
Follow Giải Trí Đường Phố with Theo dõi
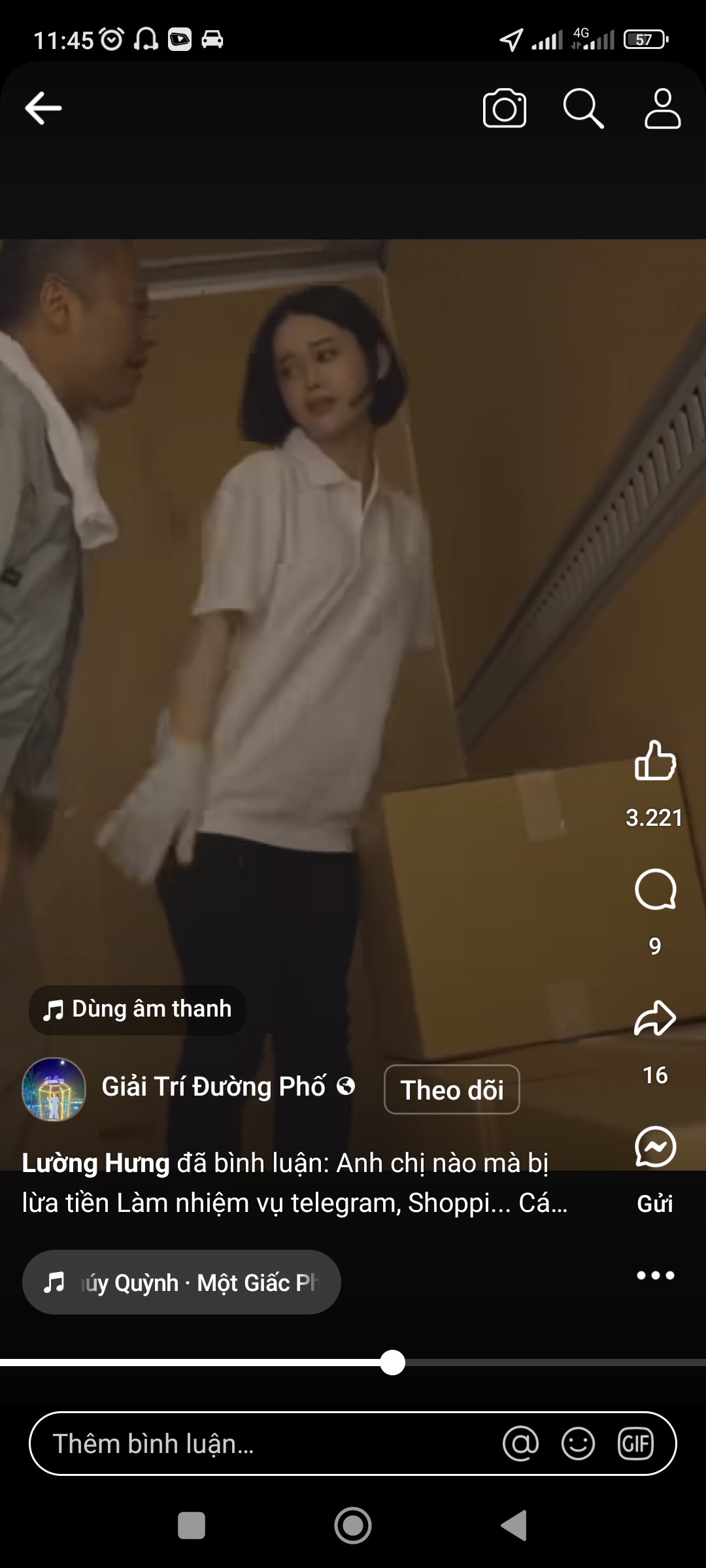(452, 1090)
